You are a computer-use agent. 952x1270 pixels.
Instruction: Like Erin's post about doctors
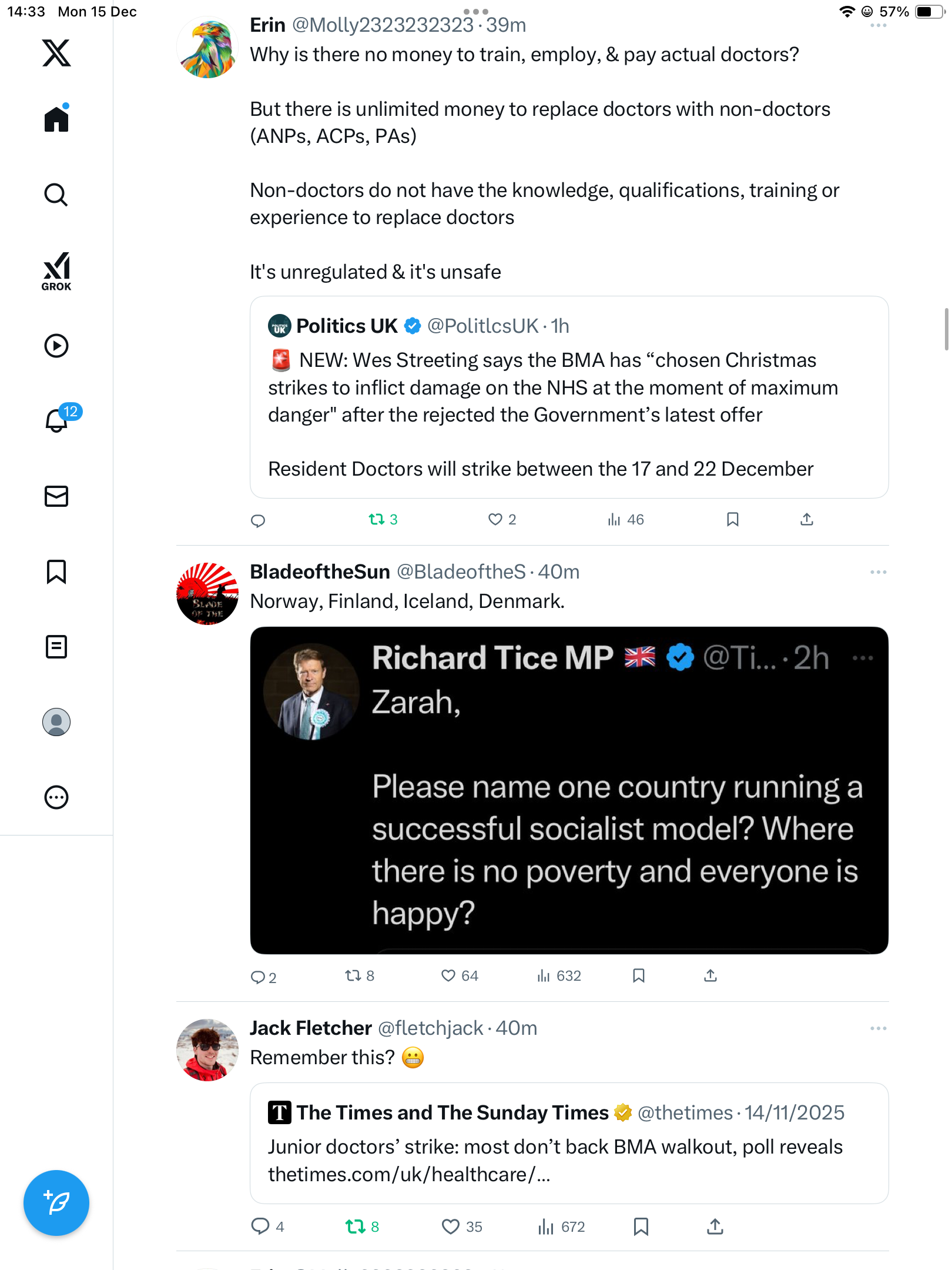pyautogui.click(x=495, y=519)
